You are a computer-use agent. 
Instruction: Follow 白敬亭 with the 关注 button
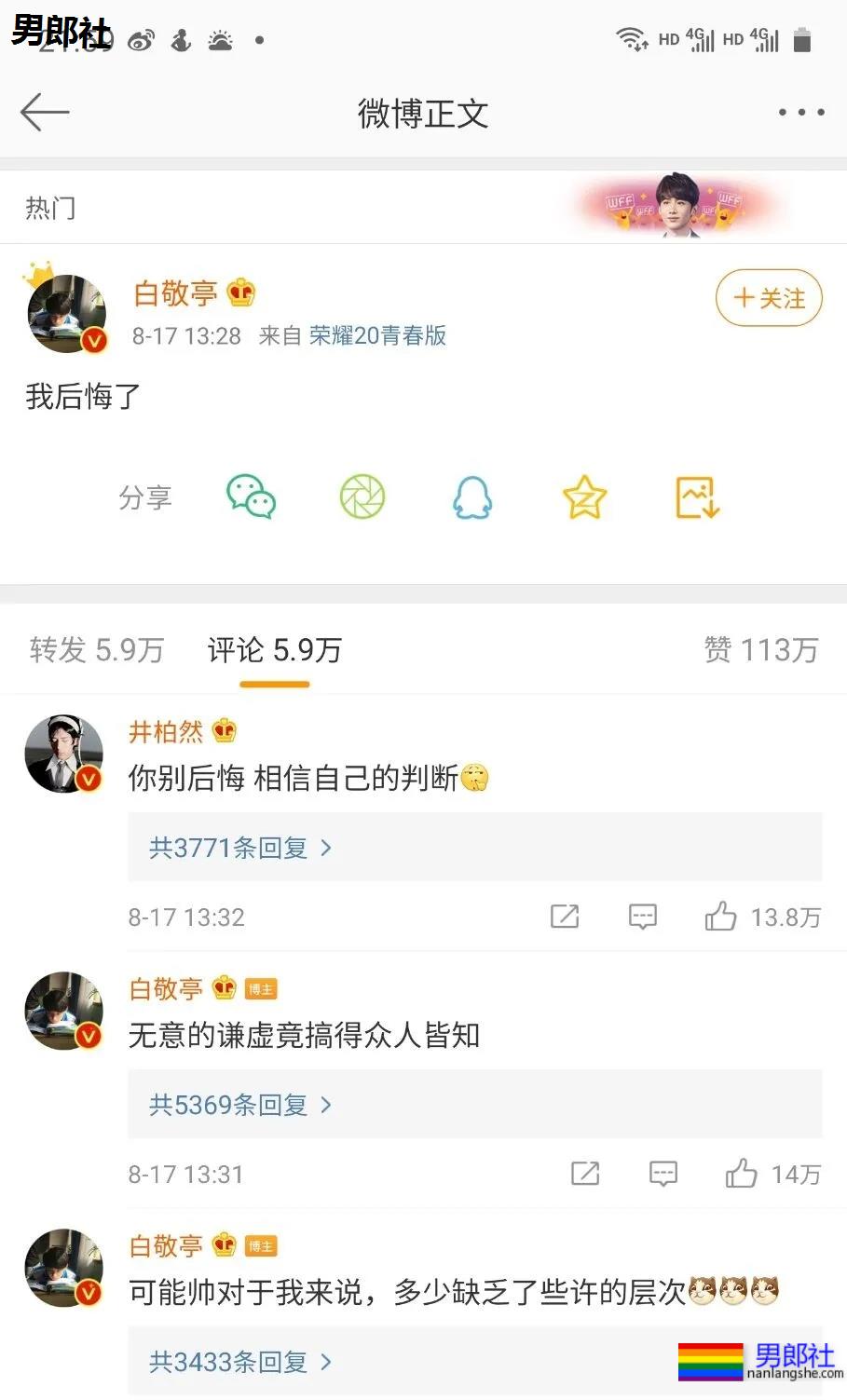768,297
